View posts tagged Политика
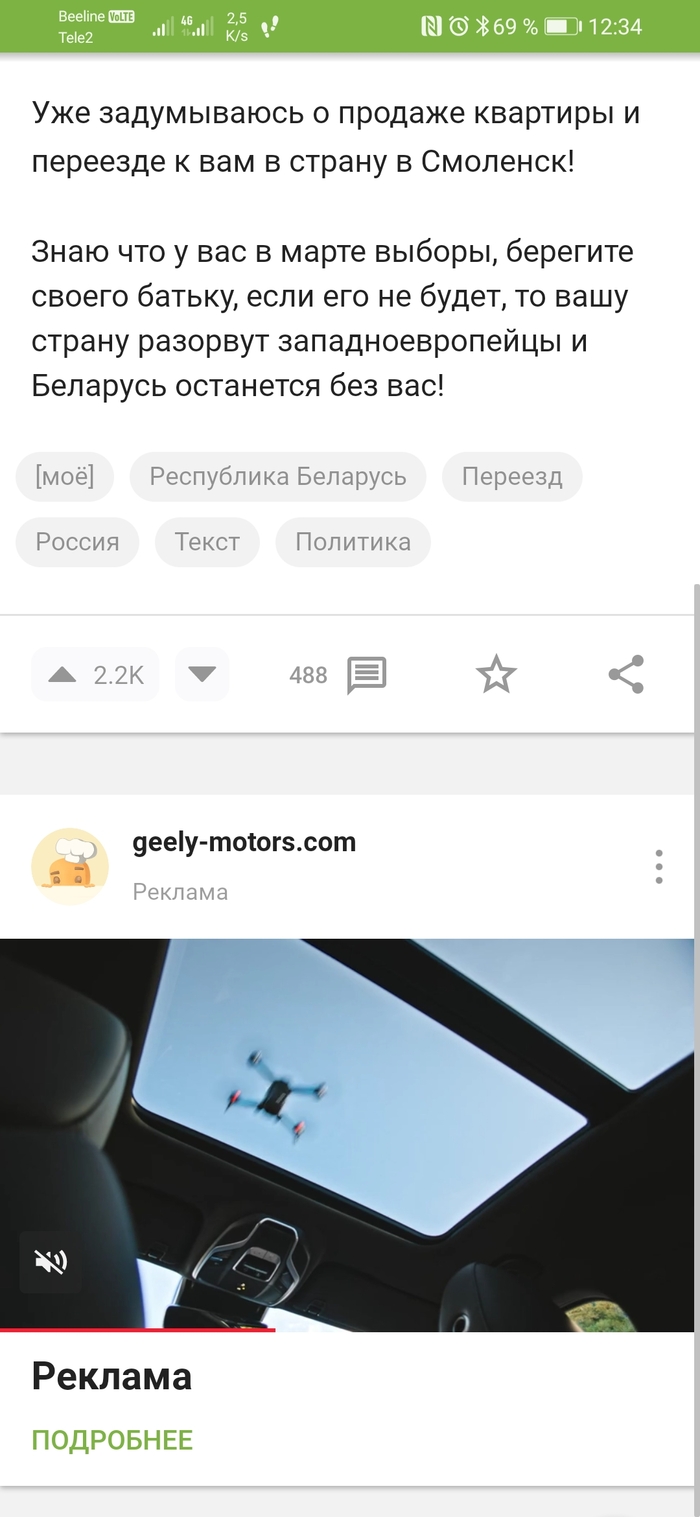This screenshot has width=700, height=1517. pyautogui.click(x=353, y=542)
